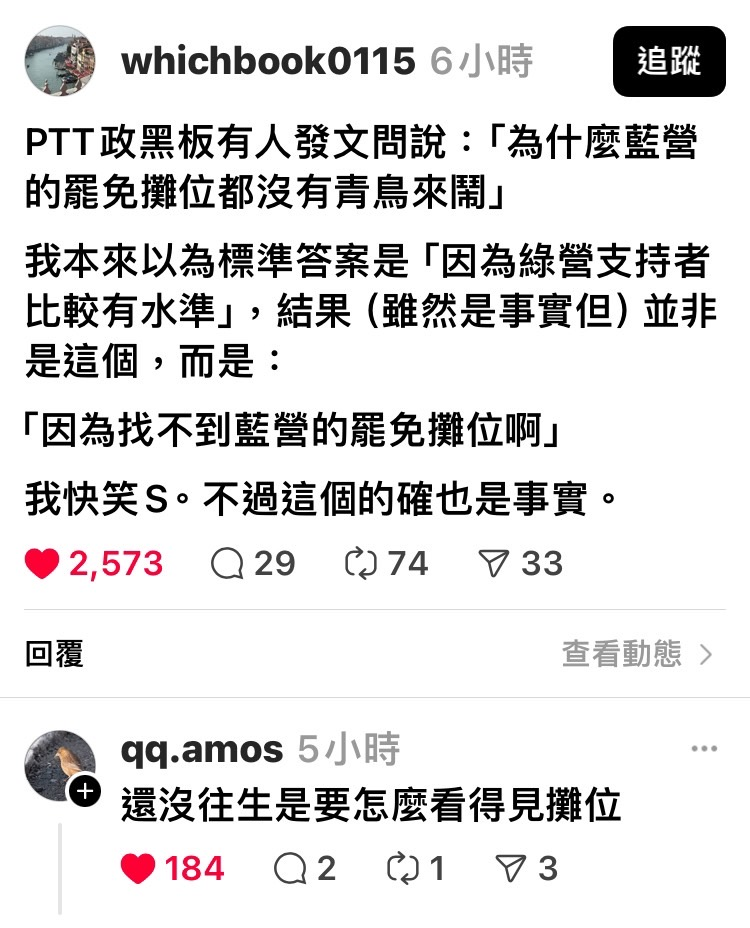Like the reply from qq.amos

pyautogui.click(x=138, y=868)
